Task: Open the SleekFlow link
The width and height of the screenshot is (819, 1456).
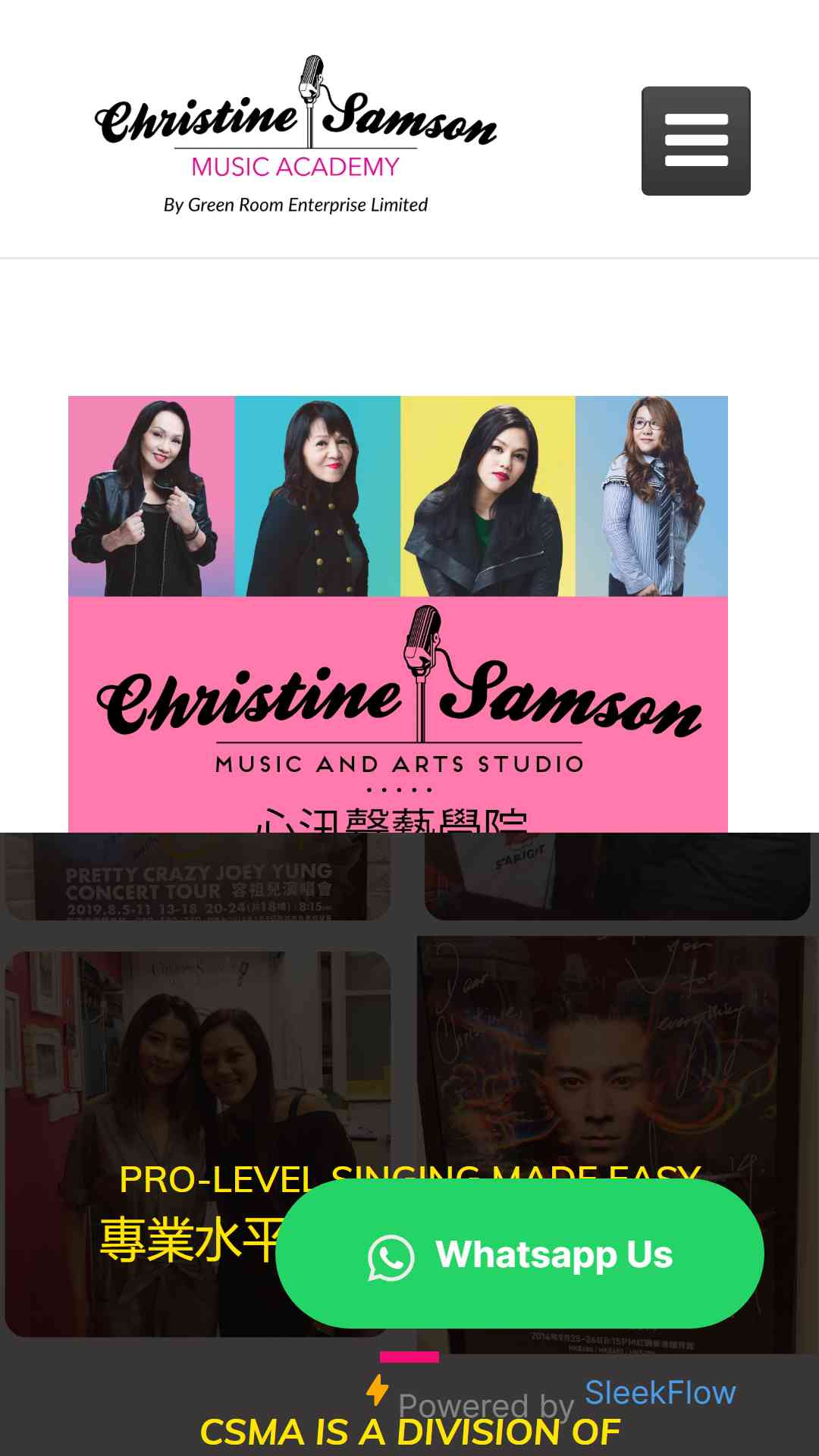Action: pos(660,1393)
